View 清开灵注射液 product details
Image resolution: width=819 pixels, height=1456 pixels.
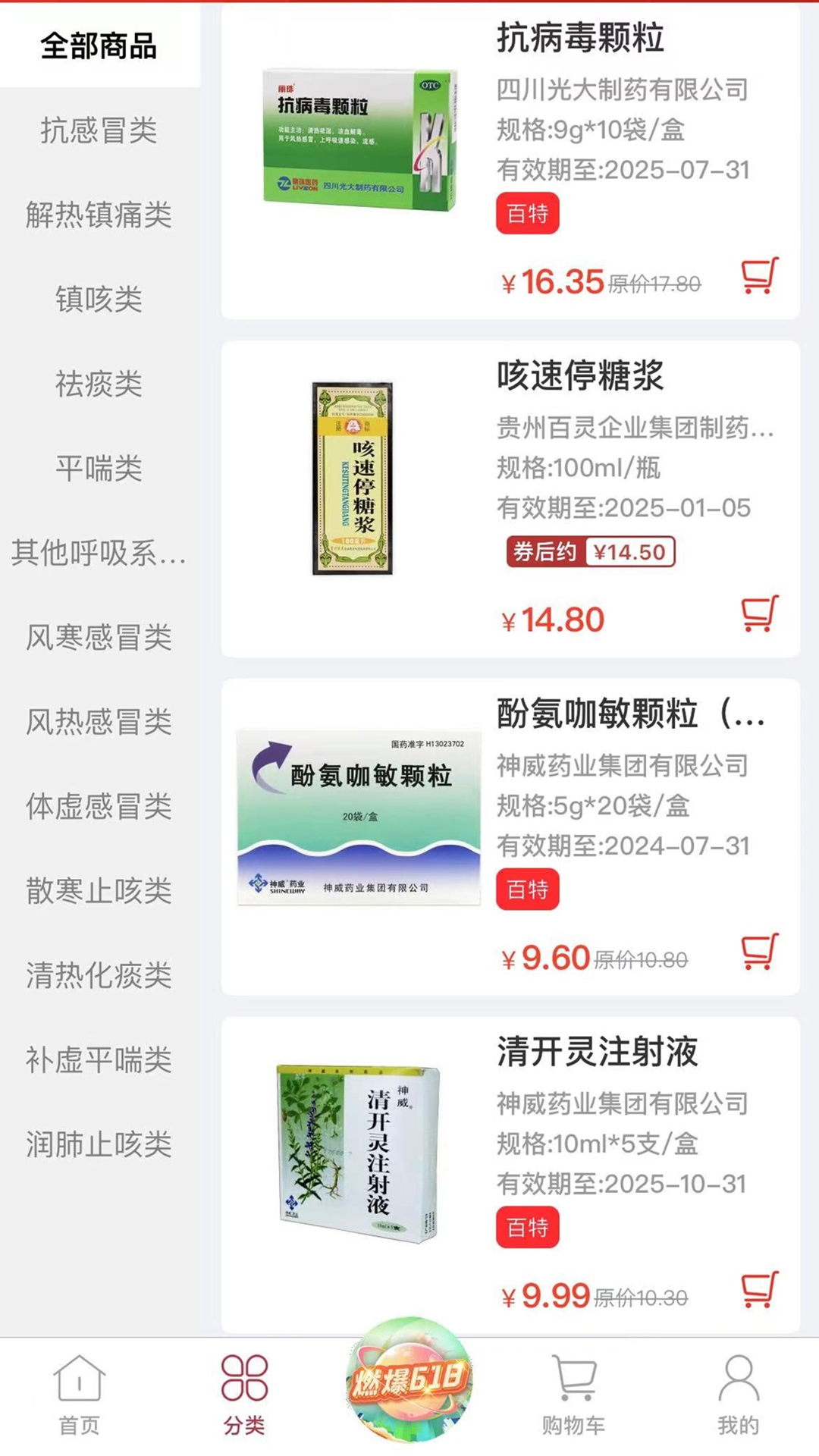coord(510,1175)
